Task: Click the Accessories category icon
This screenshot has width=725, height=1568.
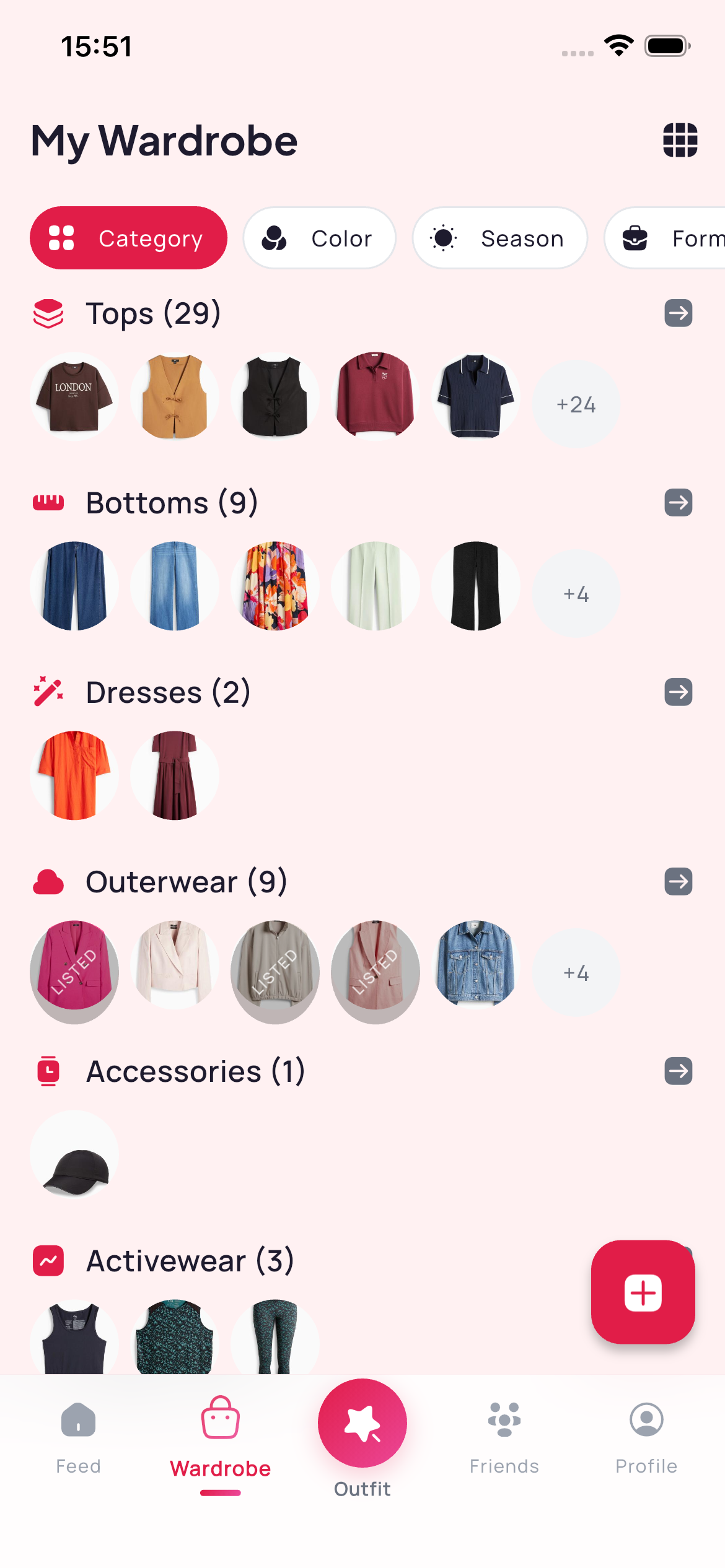Action: coord(48,1070)
